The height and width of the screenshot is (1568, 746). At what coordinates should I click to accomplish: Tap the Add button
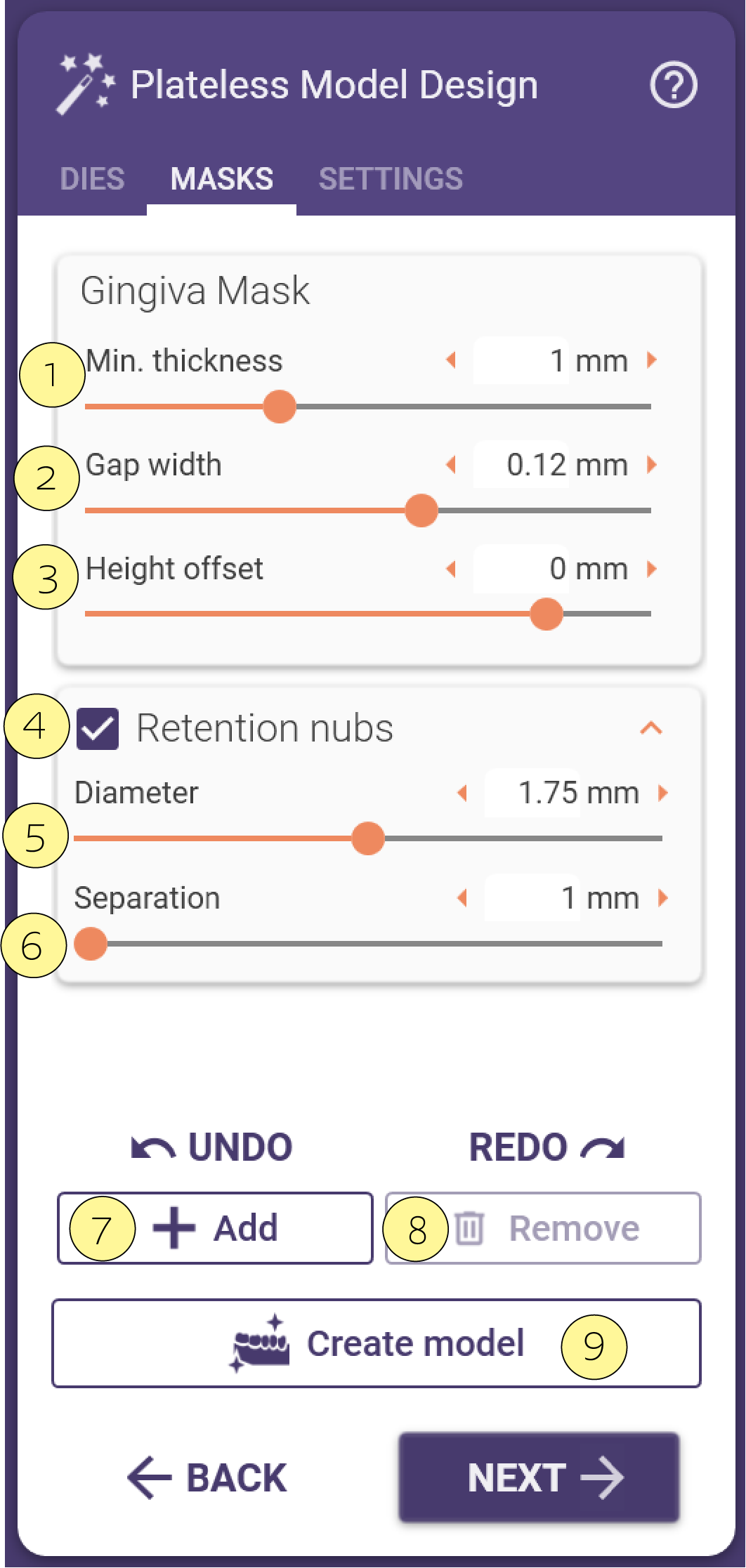[x=215, y=1228]
